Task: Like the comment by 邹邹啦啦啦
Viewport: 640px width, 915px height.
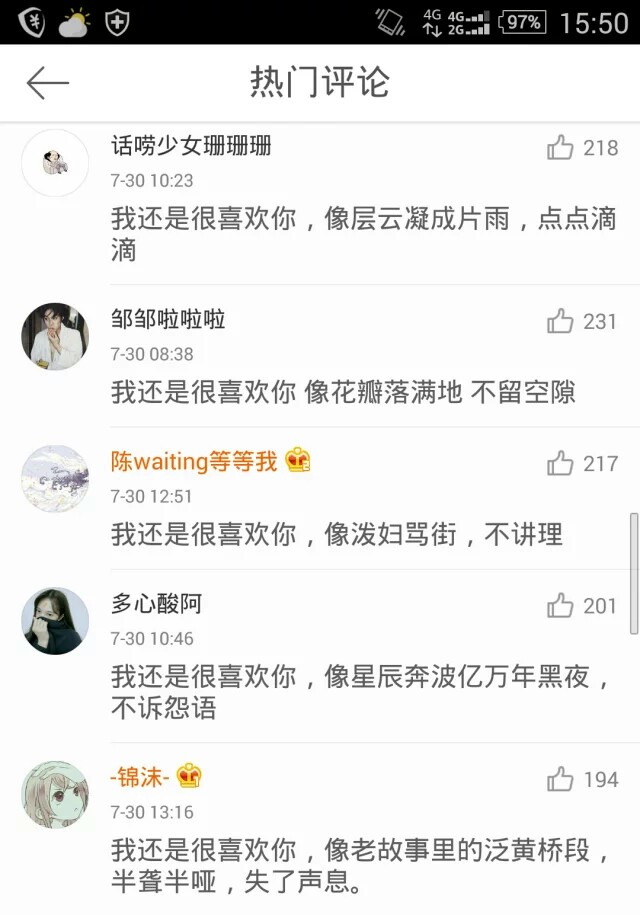Action: 560,321
